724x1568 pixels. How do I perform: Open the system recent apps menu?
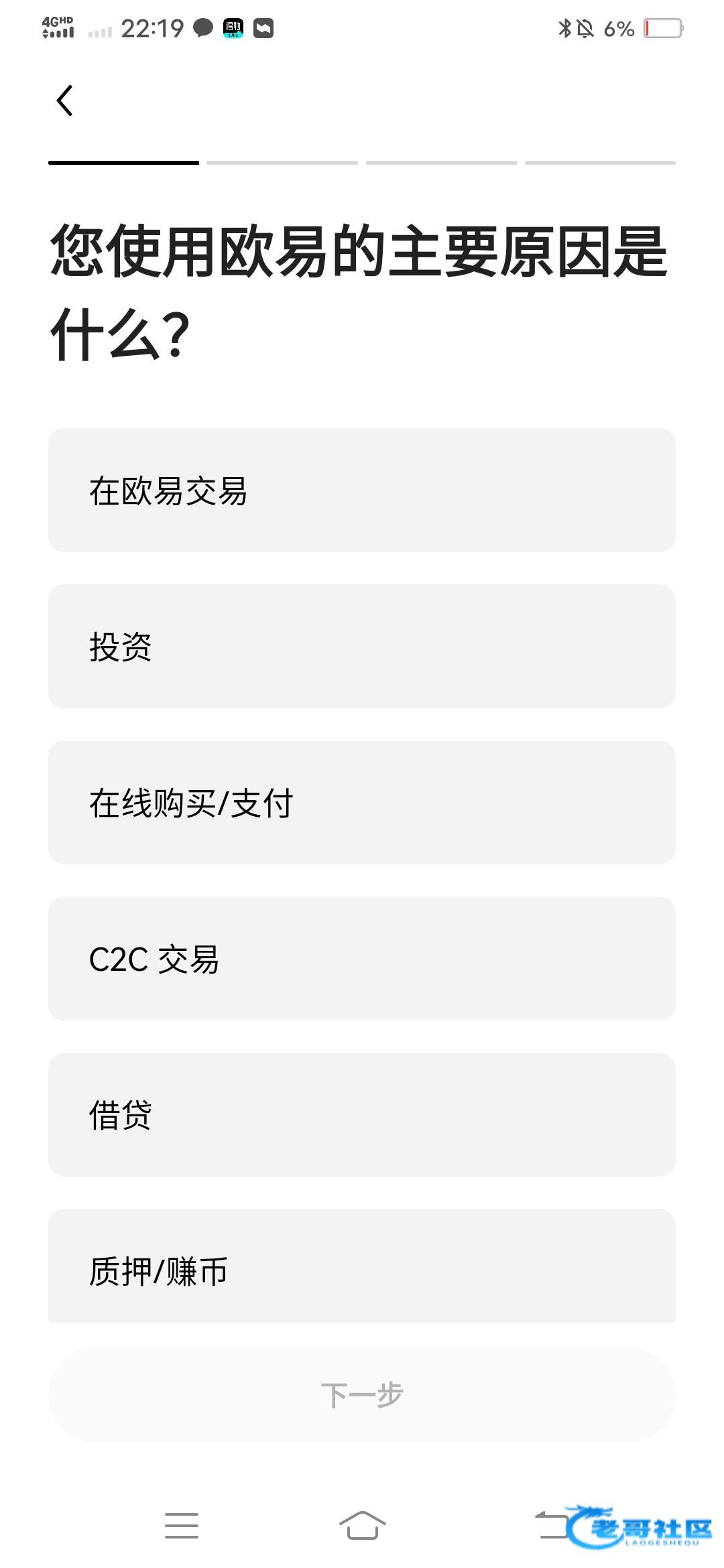pos(182,1525)
